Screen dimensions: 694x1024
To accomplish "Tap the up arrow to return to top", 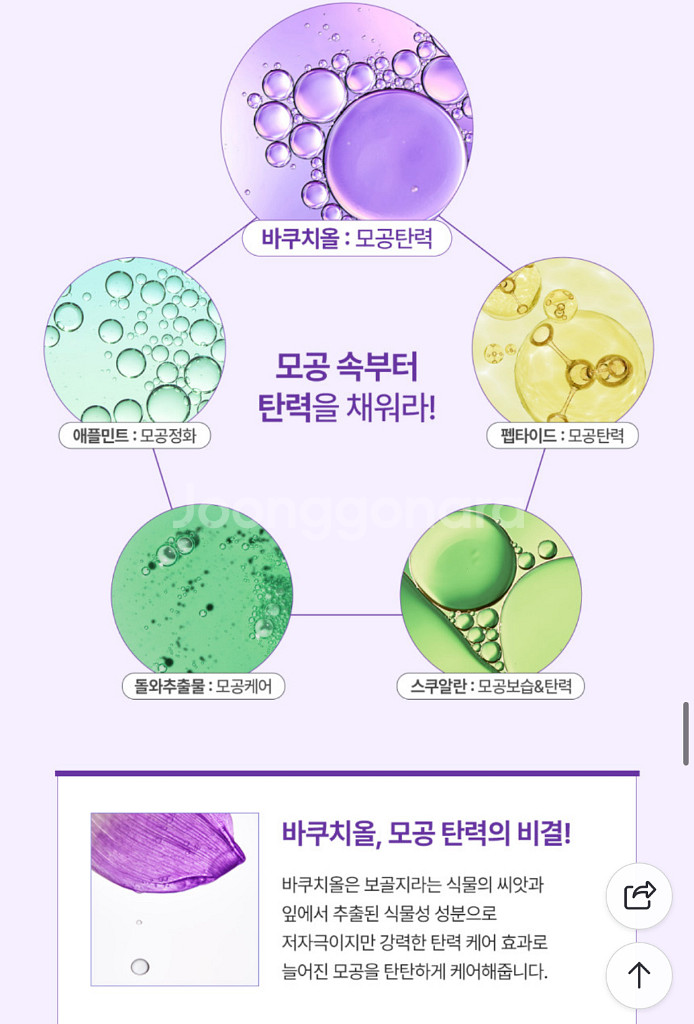I will point(639,975).
